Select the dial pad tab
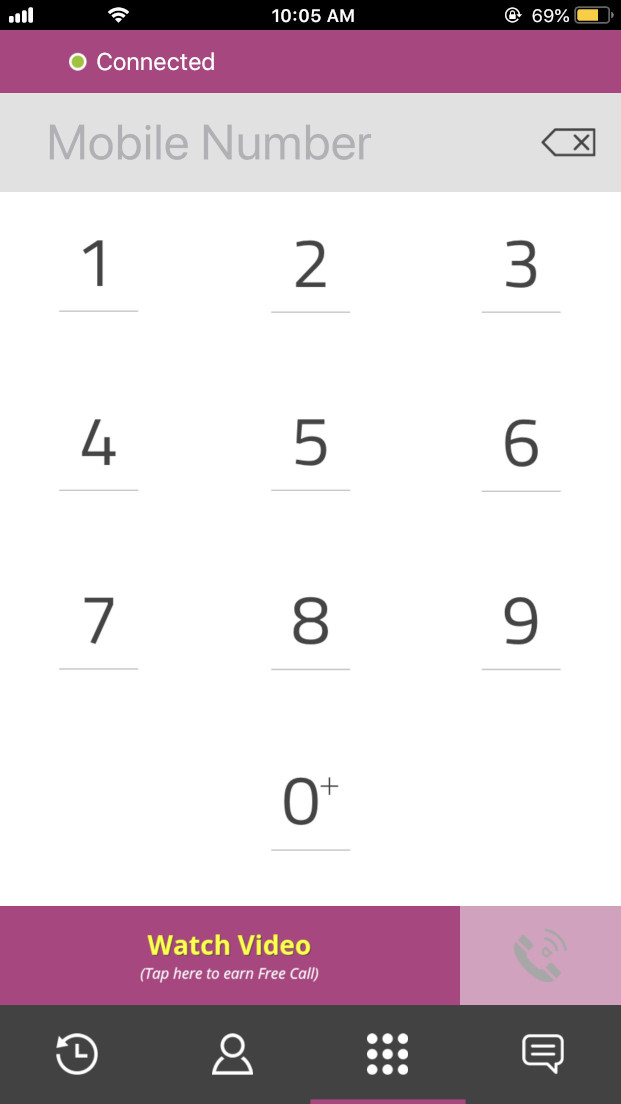Viewport: 621px width, 1104px height. (x=388, y=1054)
